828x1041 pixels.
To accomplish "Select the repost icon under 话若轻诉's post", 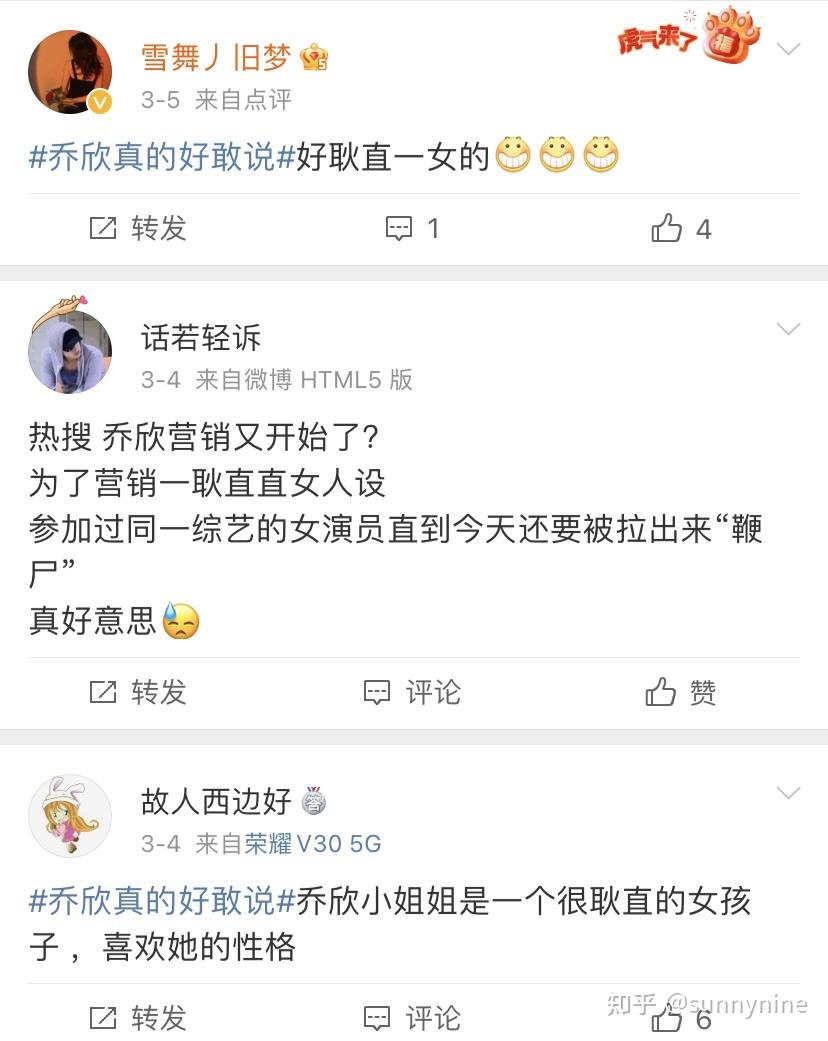I will pos(103,692).
